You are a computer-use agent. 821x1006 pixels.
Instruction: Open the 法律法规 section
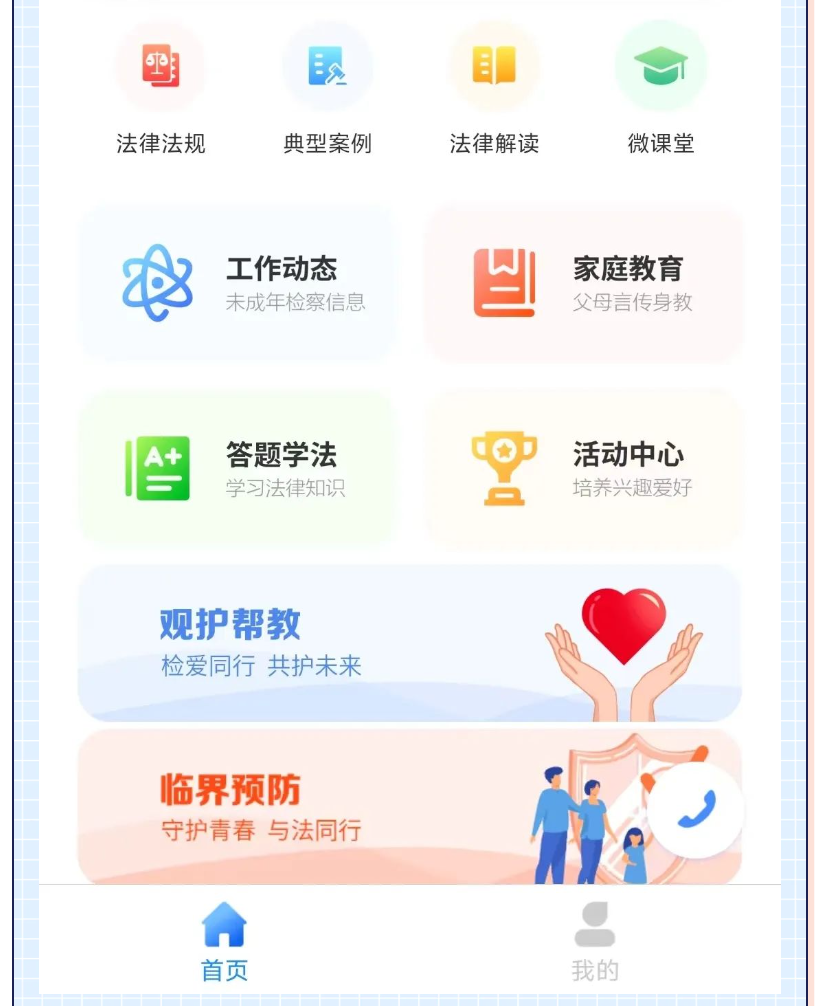click(160, 88)
